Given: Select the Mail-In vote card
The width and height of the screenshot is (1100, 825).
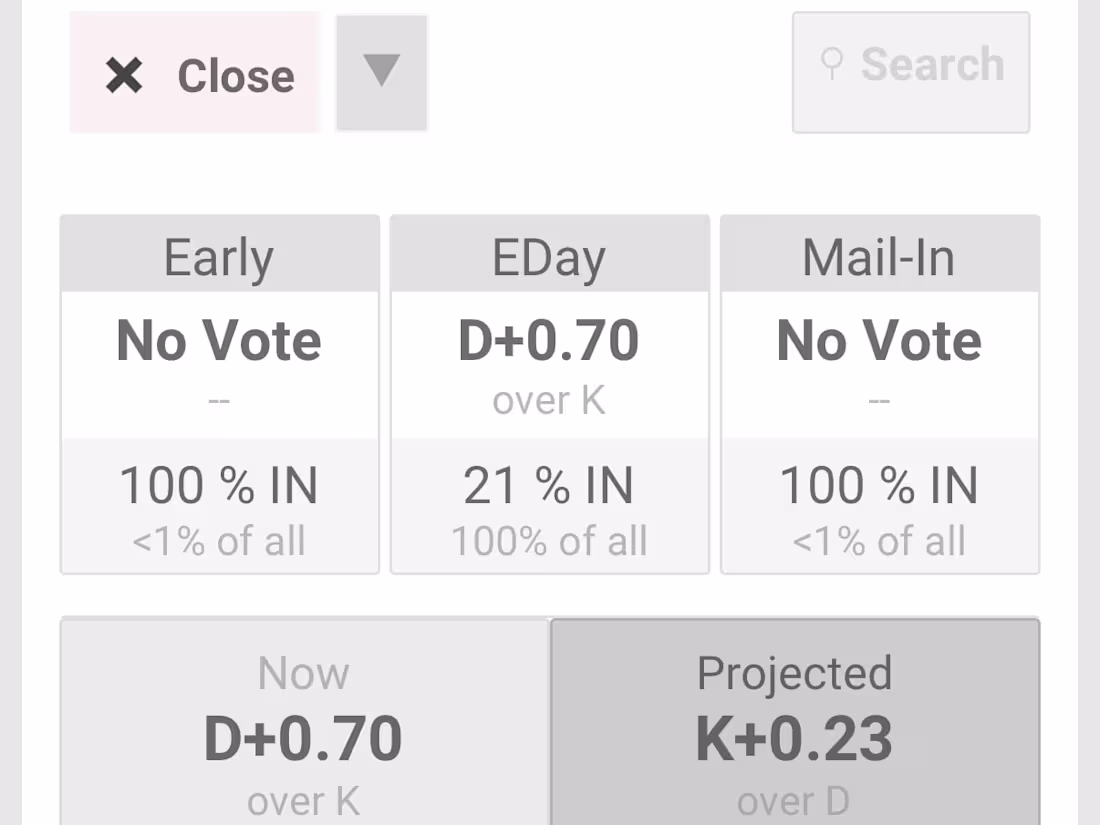Looking at the screenshot, I should tap(879, 394).
